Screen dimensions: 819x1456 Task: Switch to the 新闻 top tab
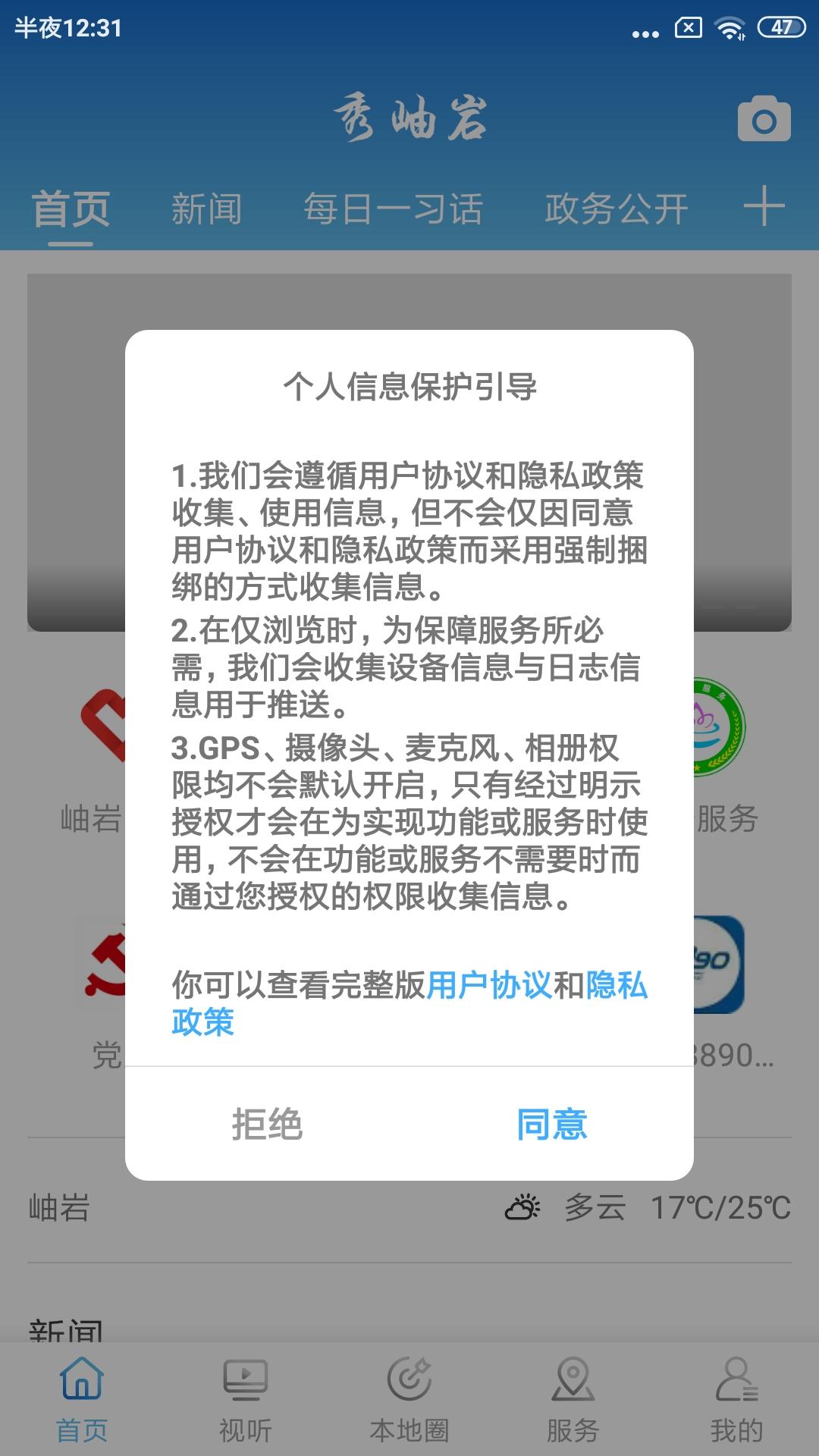206,209
